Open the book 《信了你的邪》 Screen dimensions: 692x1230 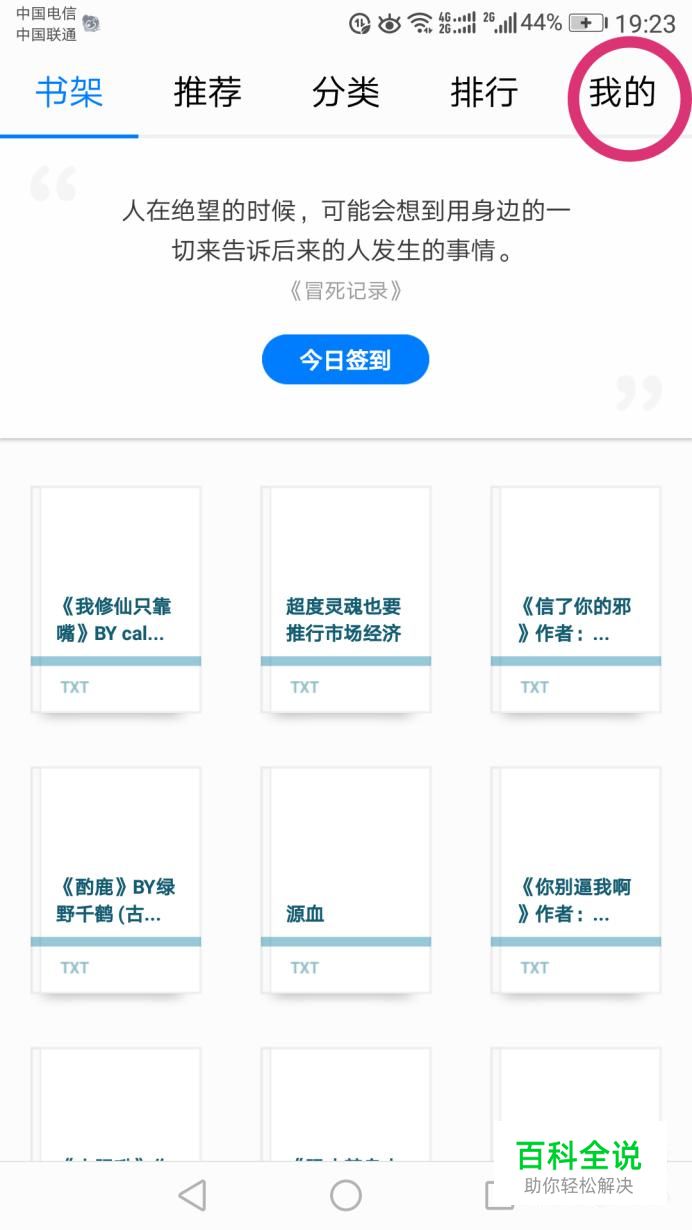tap(576, 599)
